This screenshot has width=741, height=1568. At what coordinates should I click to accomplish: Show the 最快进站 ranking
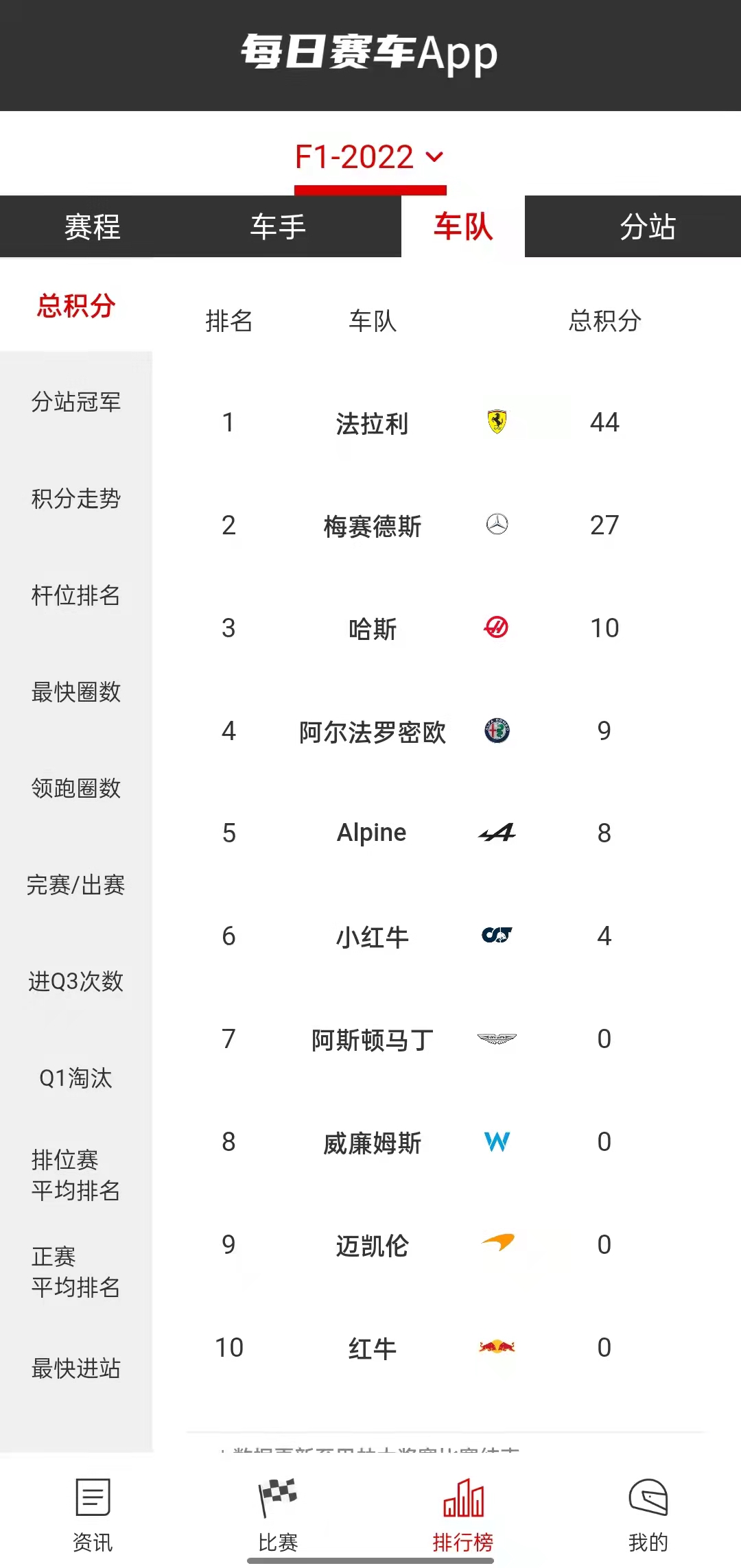[76, 1368]
